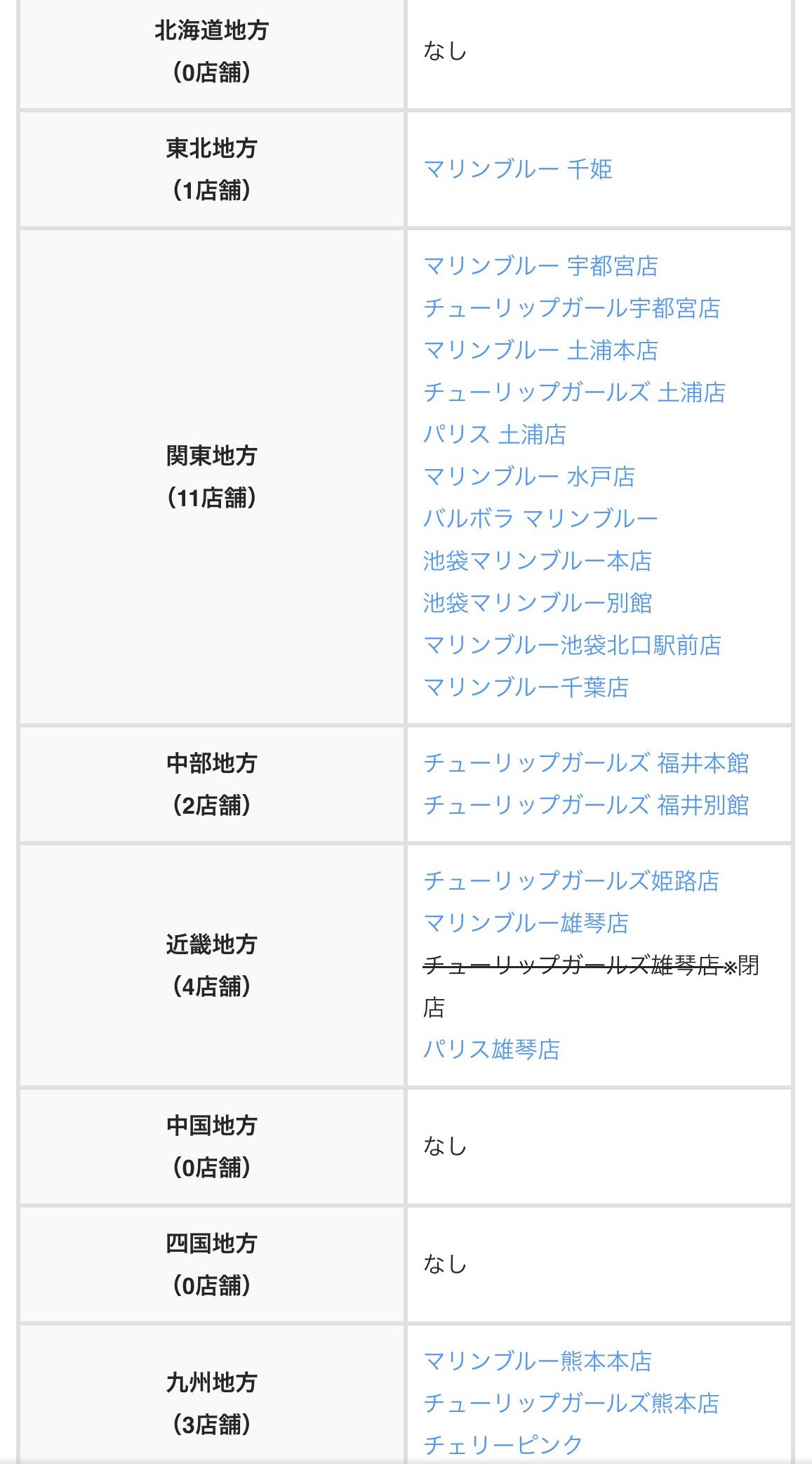The image size is (812, 1466).
Task: Tap バルボラ マリンブルー link
Action: (x=540, y=519)
